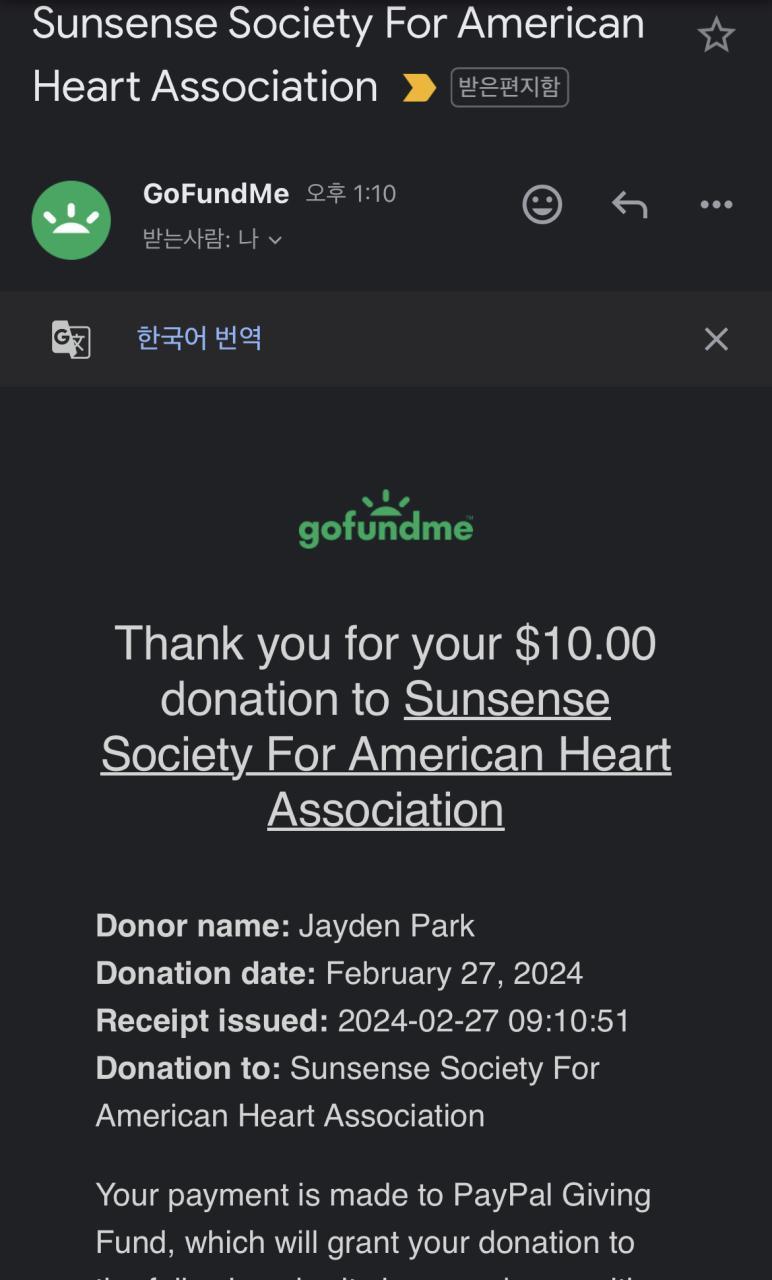The height and width of the screenshot is (1280, 772).
Task: Add an emoji reaction to the email
Action: click(x=542, y=205)
